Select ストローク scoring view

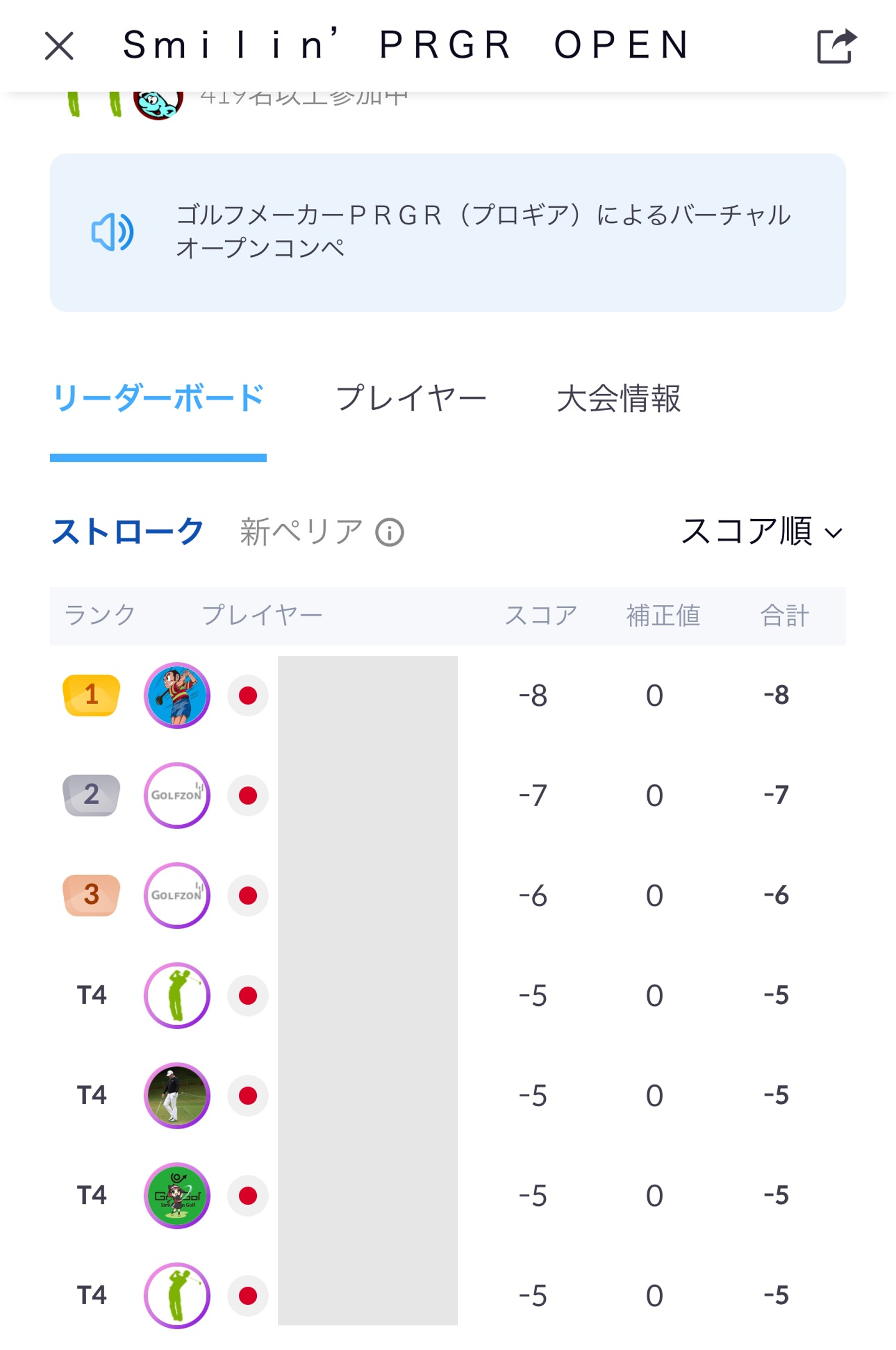pyautogui.click(x=128, y=532)
